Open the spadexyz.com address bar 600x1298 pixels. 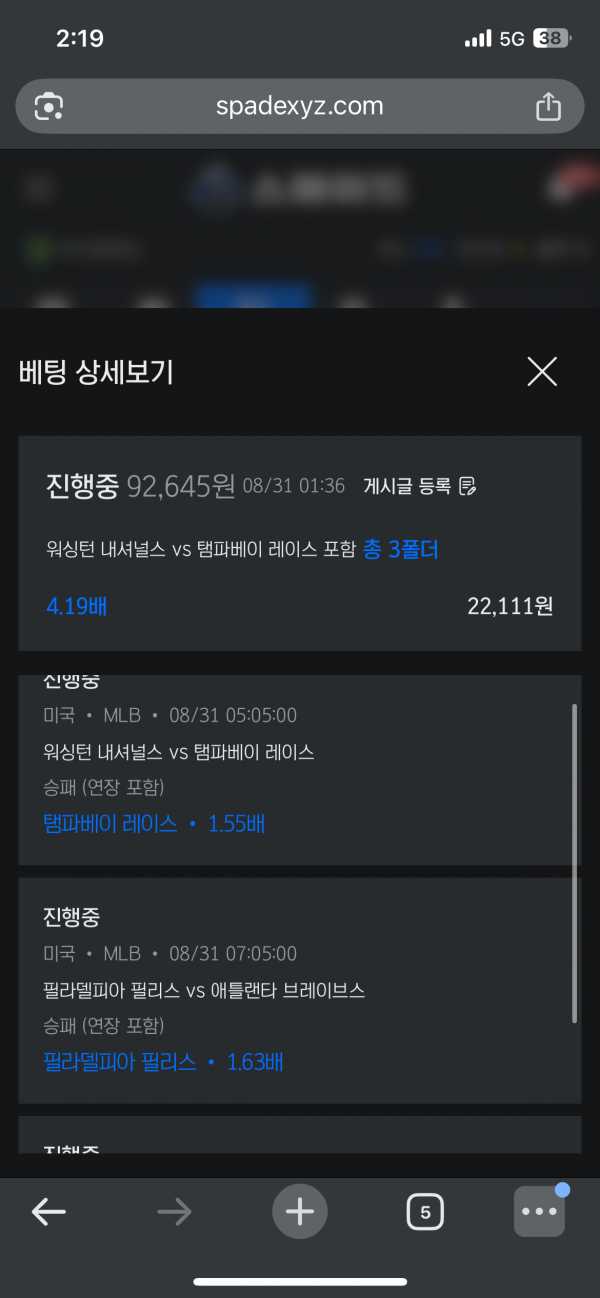click(x=300, y=106)
